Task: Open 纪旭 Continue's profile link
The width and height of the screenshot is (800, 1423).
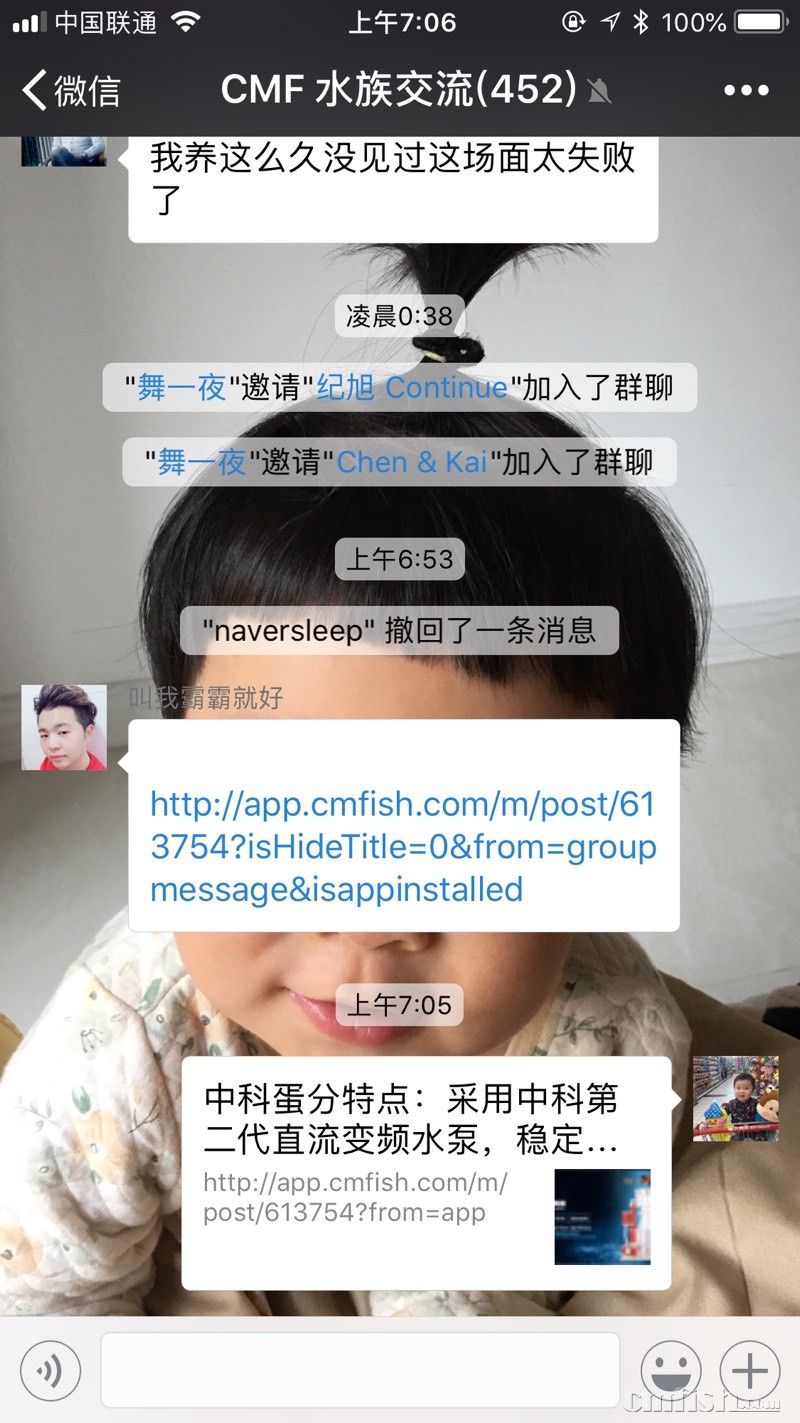Action: click(412, 388)
